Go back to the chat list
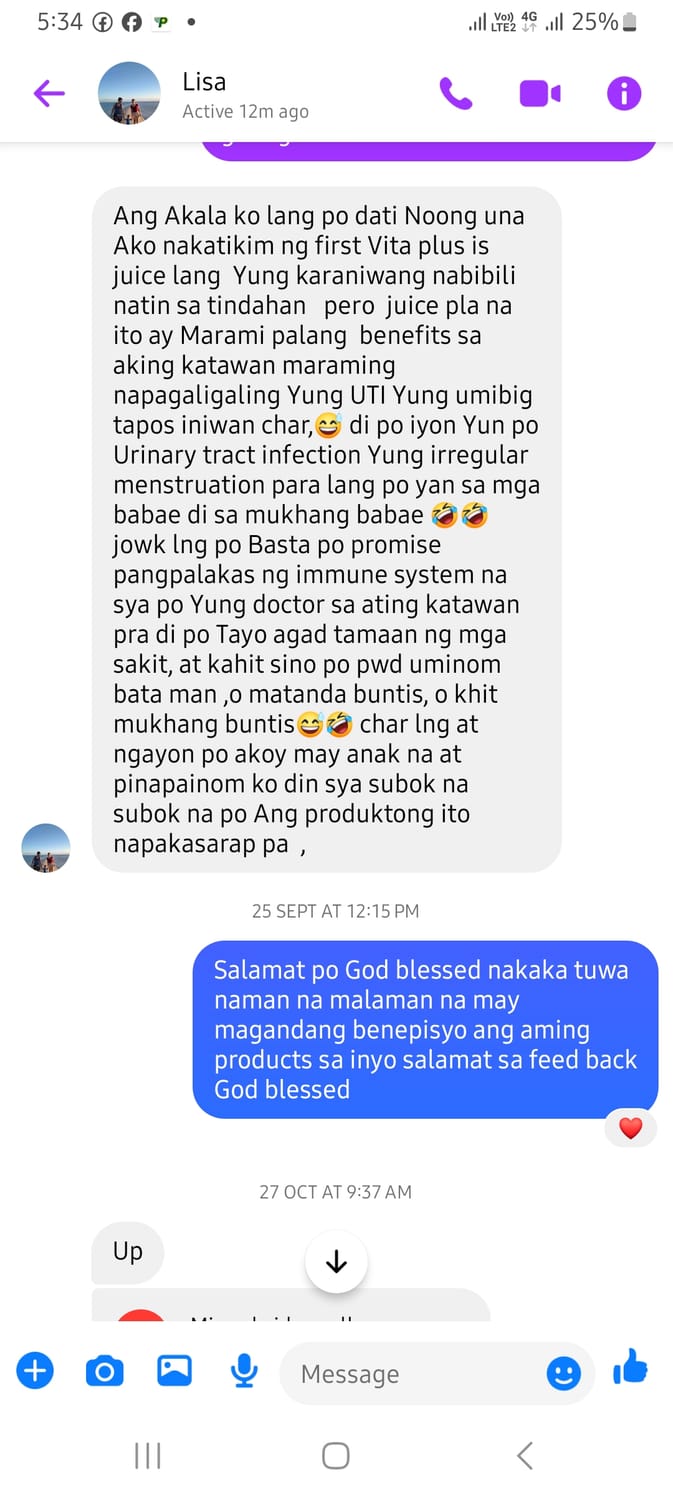 click(x=49, y=94)
